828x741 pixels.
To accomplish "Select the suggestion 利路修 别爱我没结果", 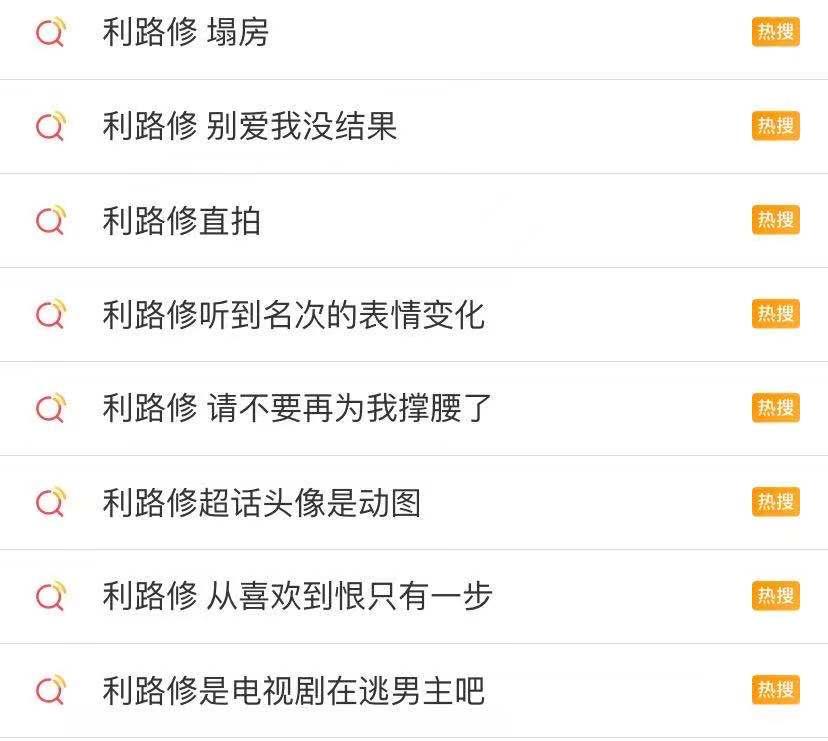I will (x=250, y=127).
